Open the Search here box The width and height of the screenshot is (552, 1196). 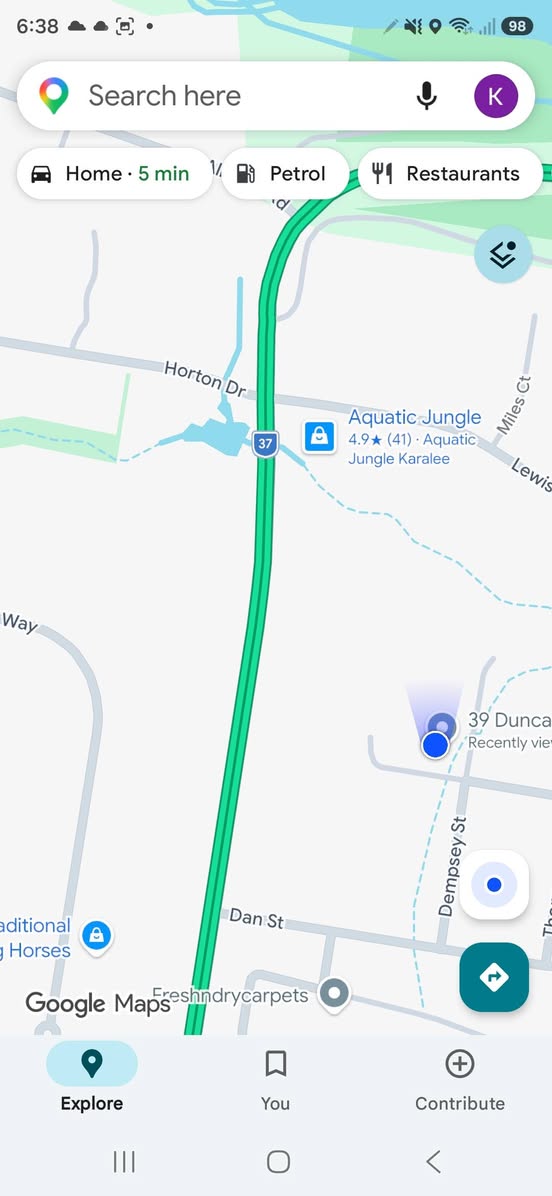[x=229, y=96]
